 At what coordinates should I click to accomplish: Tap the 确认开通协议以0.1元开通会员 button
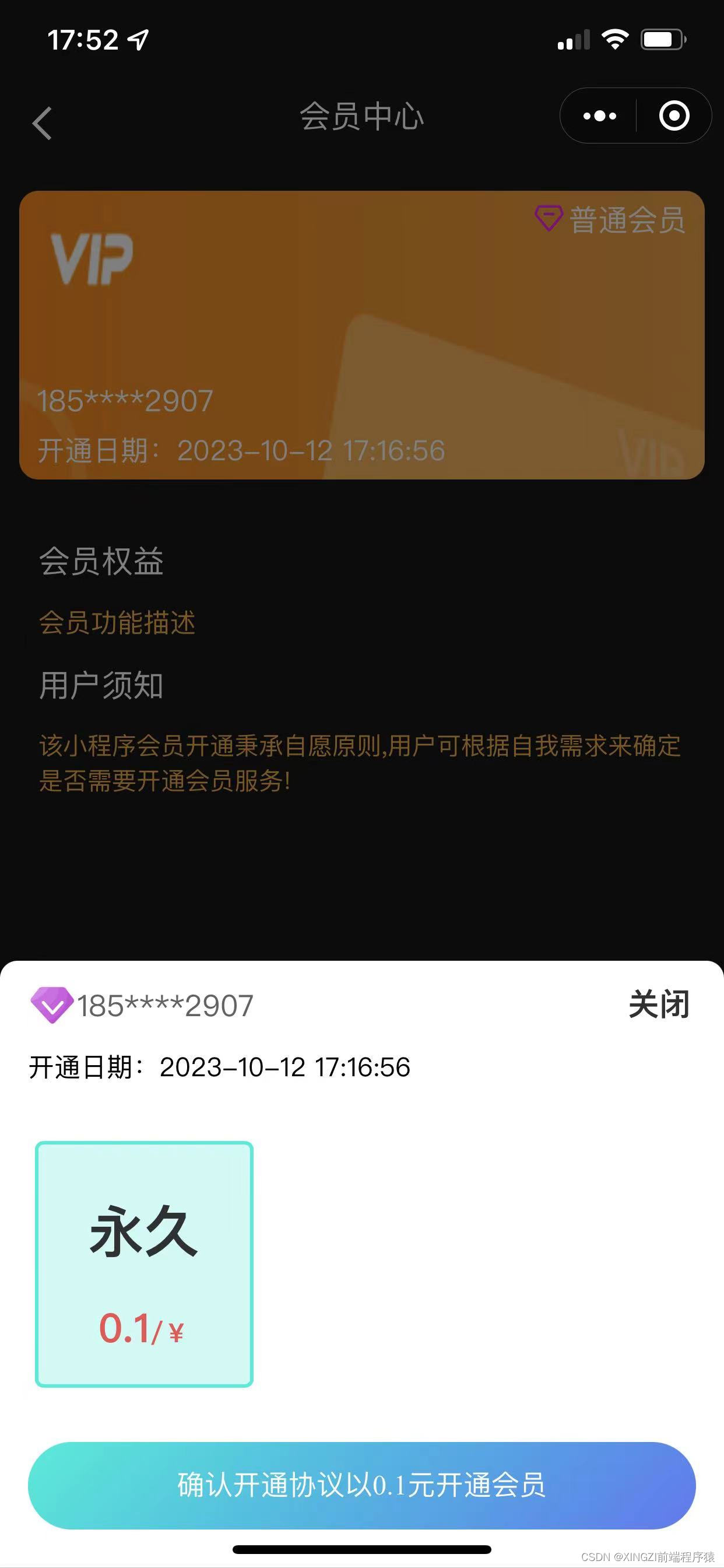click(x=362, y=1486)
